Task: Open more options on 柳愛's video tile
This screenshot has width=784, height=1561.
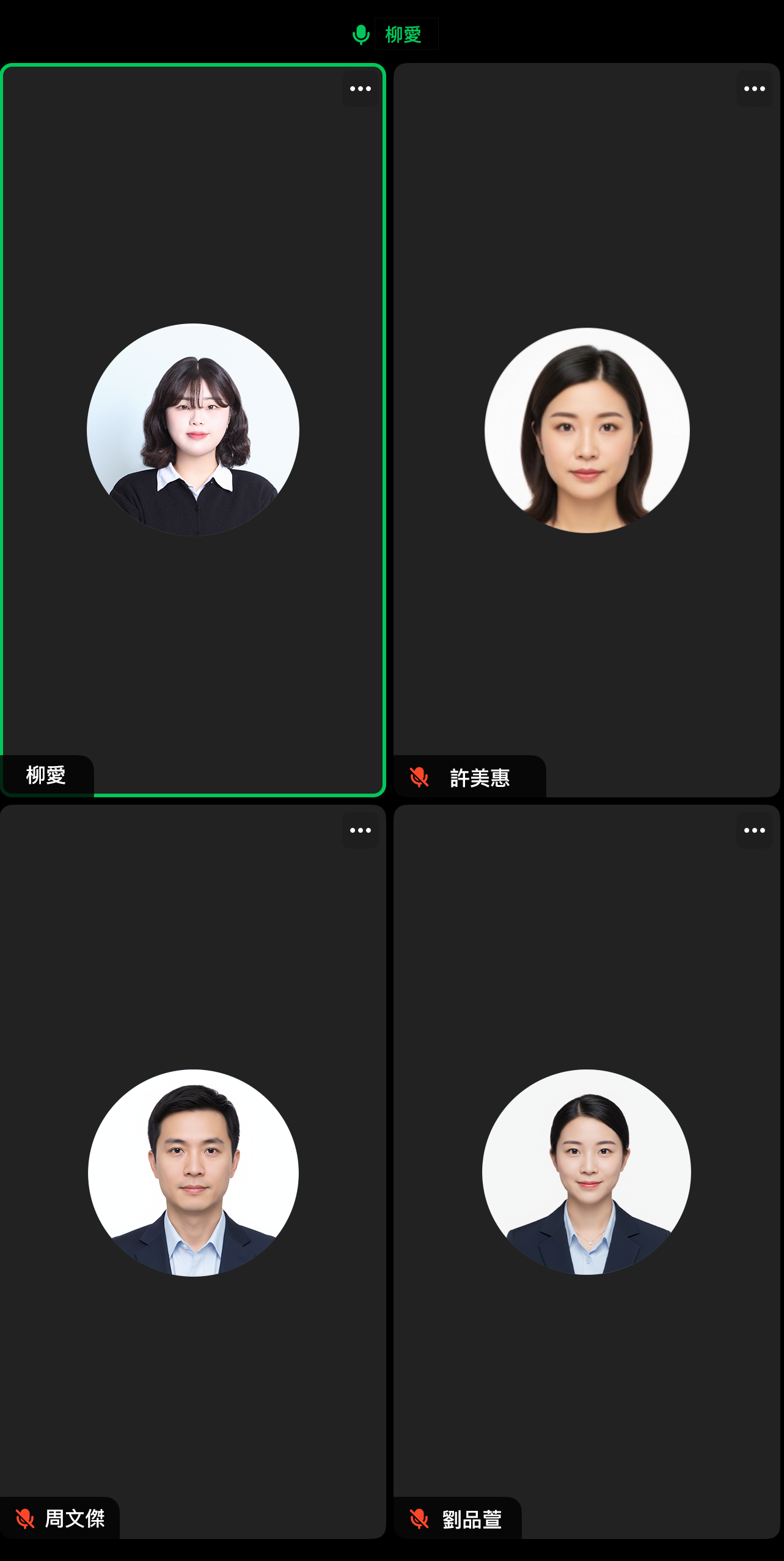Action: (360, 89)
